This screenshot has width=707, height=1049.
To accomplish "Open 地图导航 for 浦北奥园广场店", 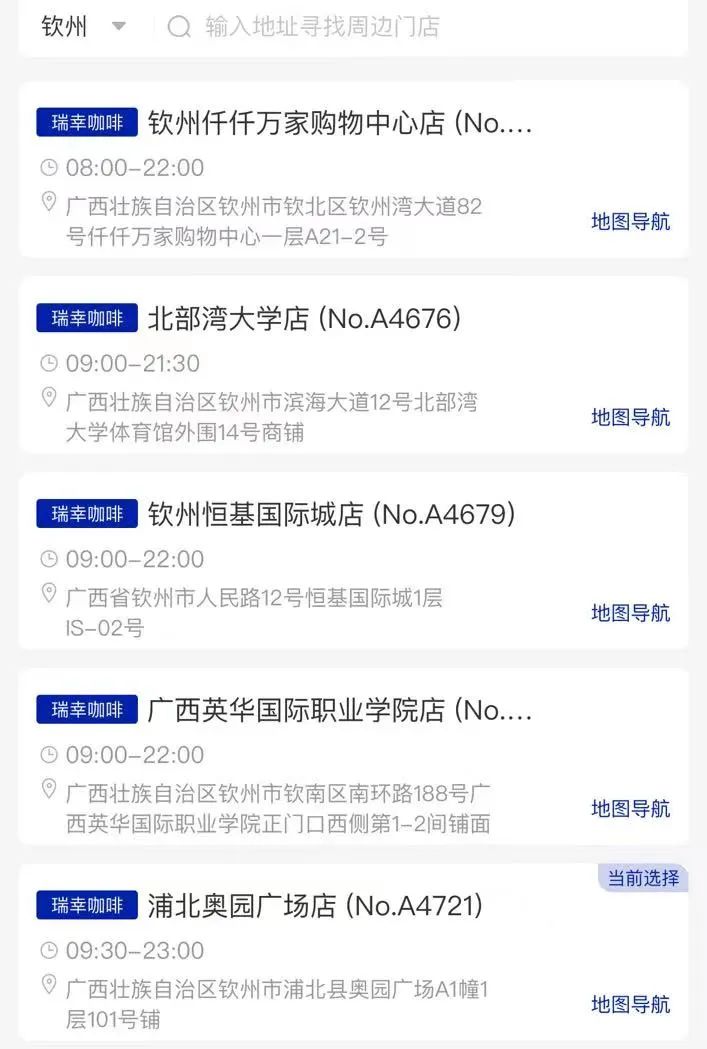I will tap(630, 1005).
